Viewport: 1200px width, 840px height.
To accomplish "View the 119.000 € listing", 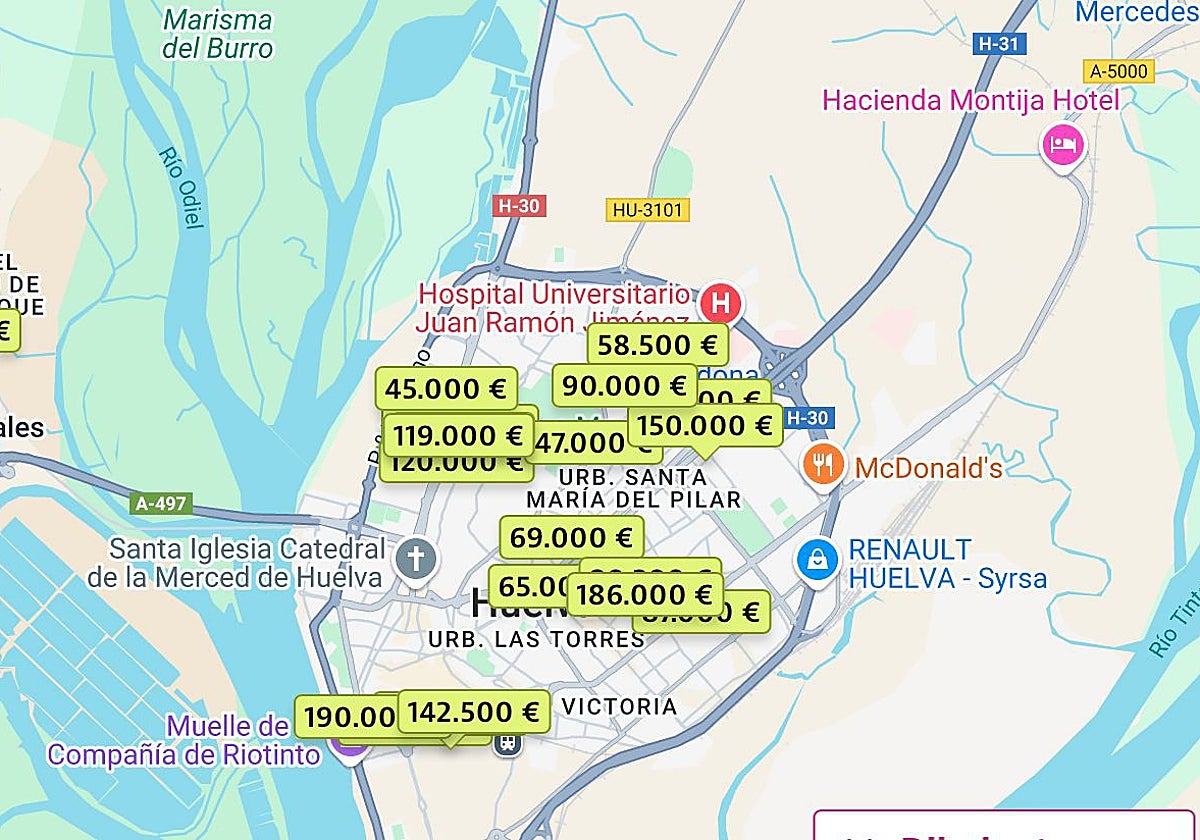I will coord(458,436).
